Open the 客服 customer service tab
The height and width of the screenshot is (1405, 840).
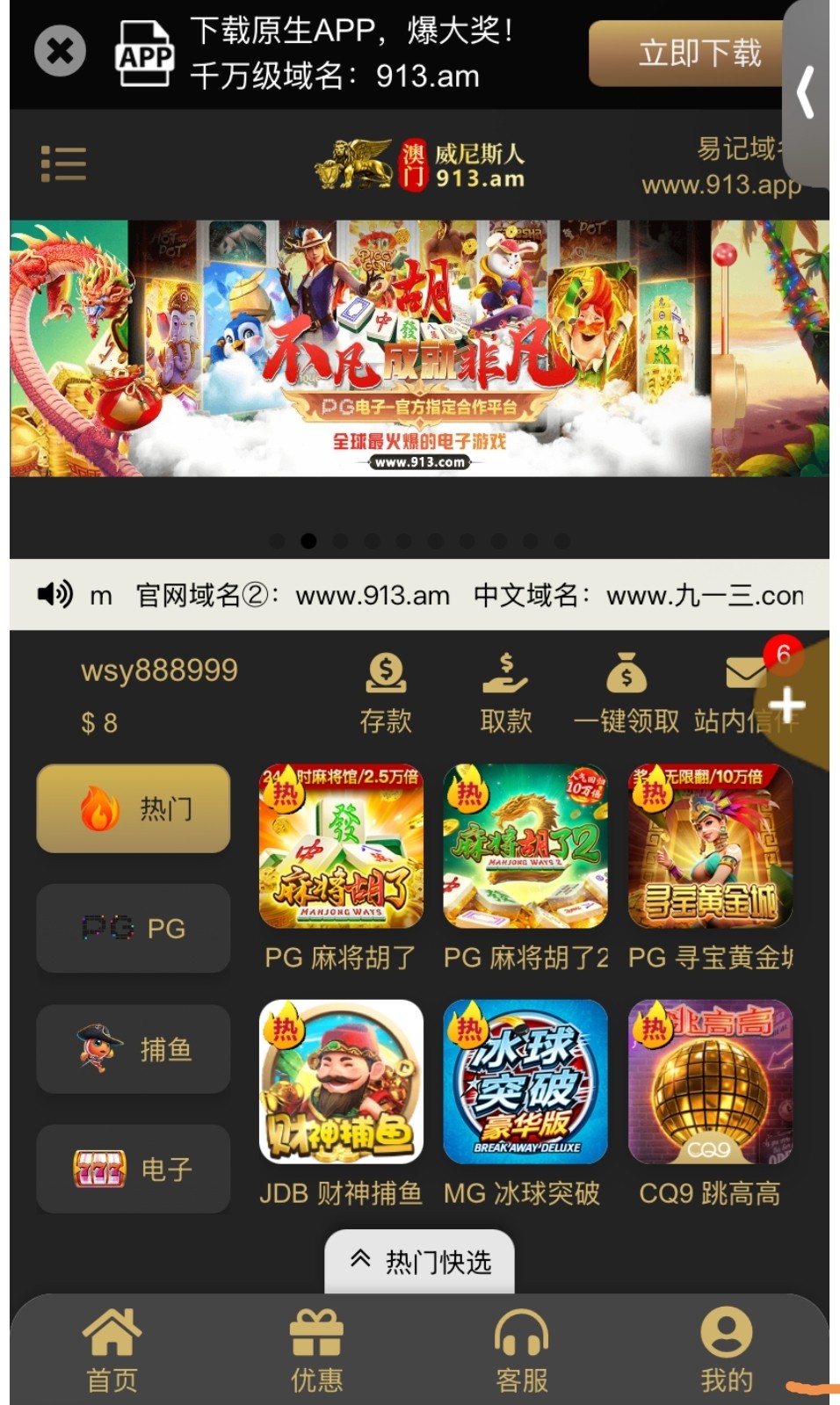(x=521, y=1350)
